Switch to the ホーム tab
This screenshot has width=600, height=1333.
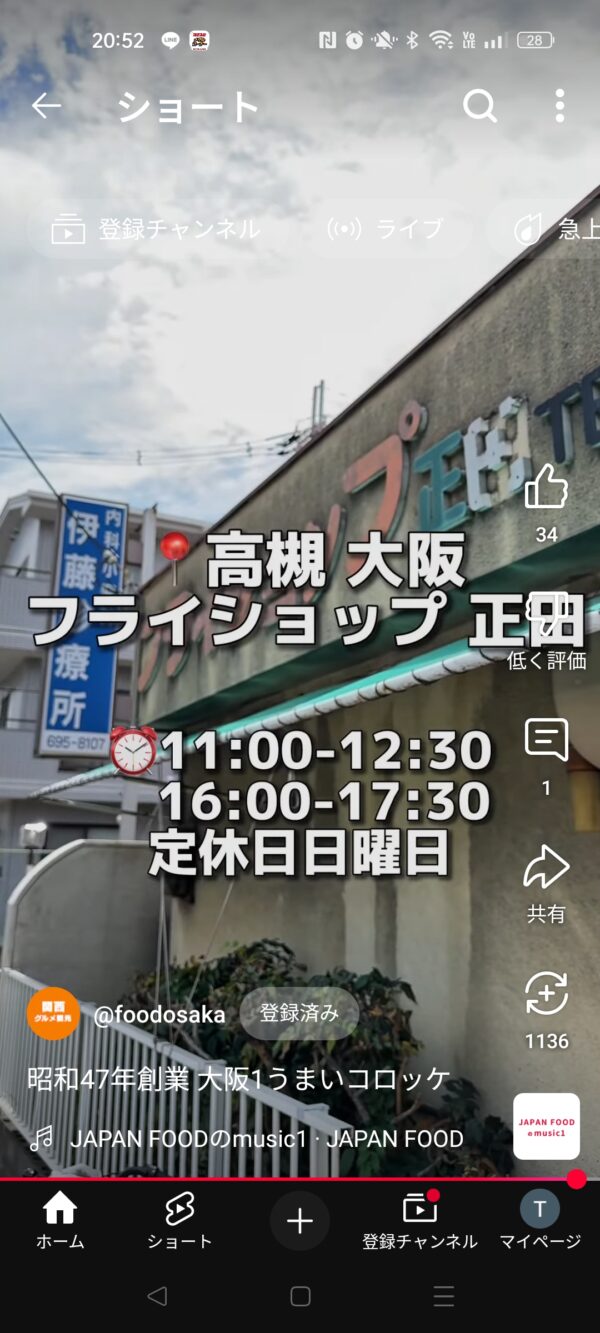[x=60, y=1221]
